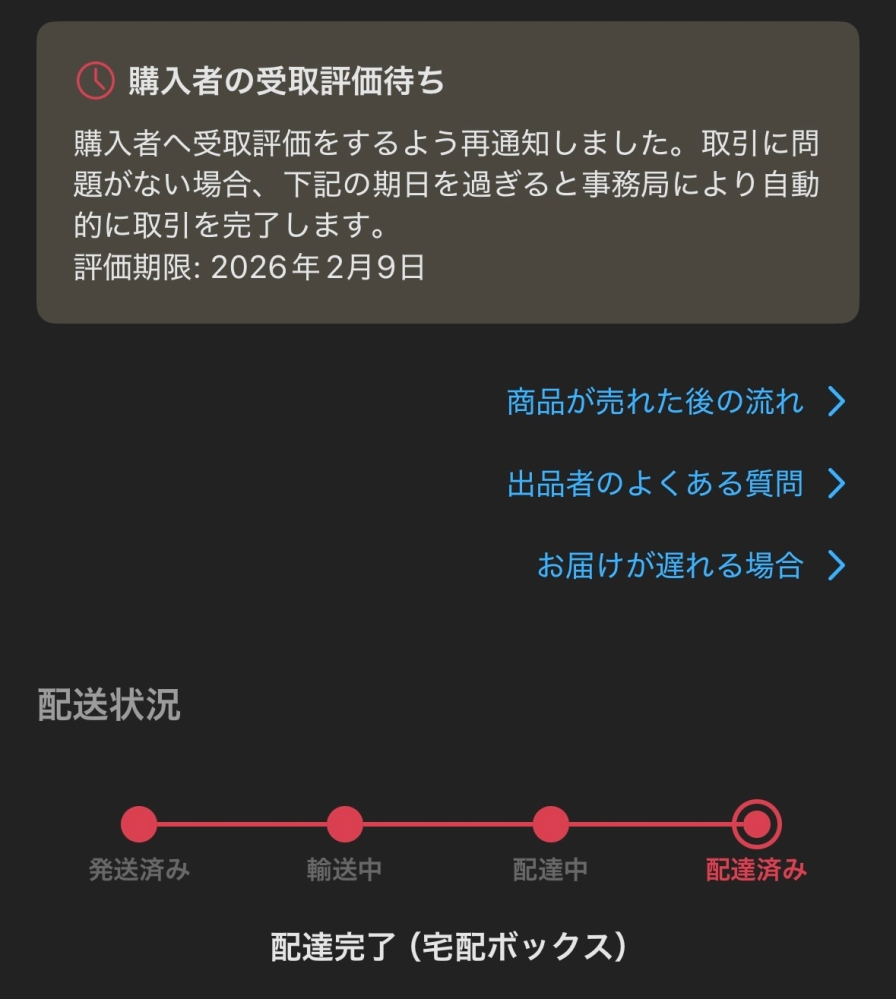Click the red outlined delivery completion indicator

click(x=757, y=824)
